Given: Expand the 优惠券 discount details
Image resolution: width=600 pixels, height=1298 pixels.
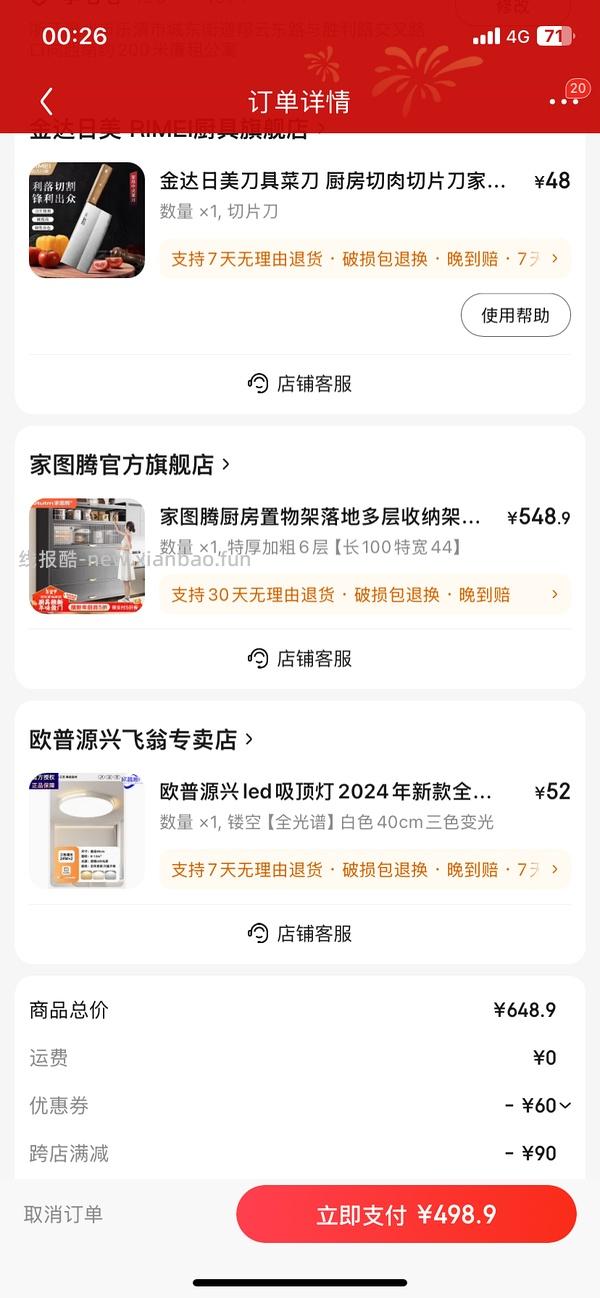Looking at the screenshot, I should (x=540, y=1106).
